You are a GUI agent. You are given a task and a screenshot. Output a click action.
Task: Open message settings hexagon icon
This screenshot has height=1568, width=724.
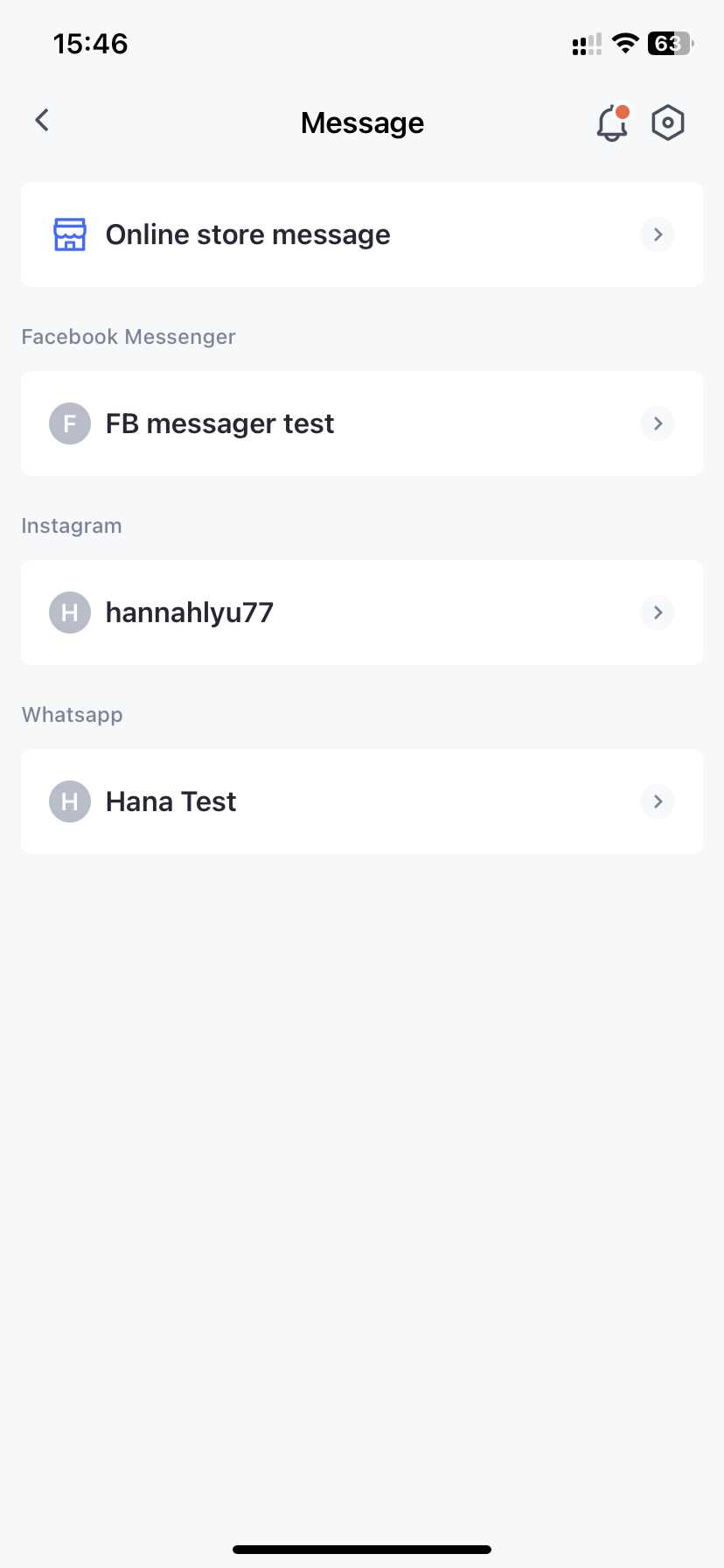coord(667,123)
